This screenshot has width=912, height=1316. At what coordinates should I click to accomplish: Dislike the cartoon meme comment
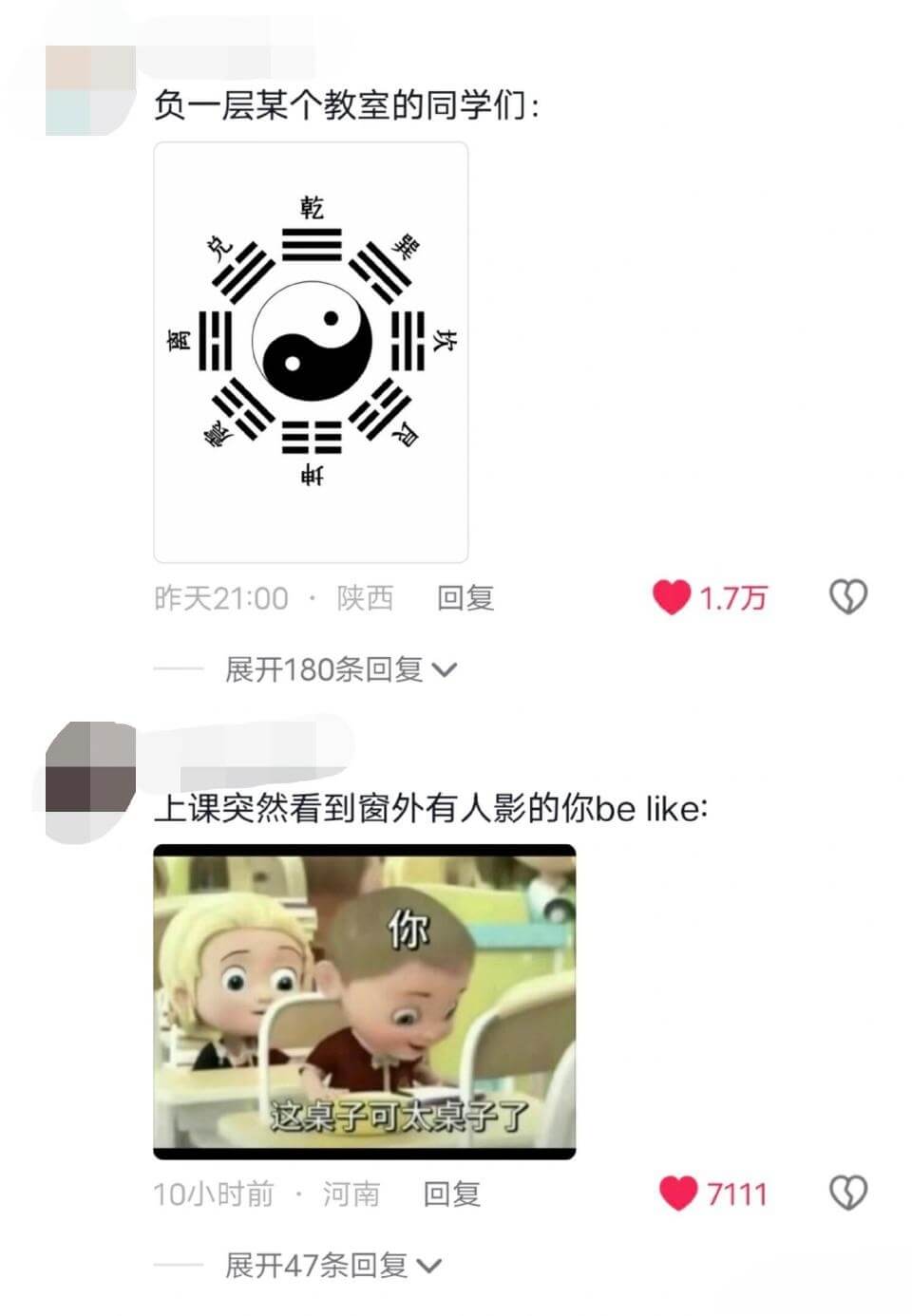click(x=847, y=1194)
